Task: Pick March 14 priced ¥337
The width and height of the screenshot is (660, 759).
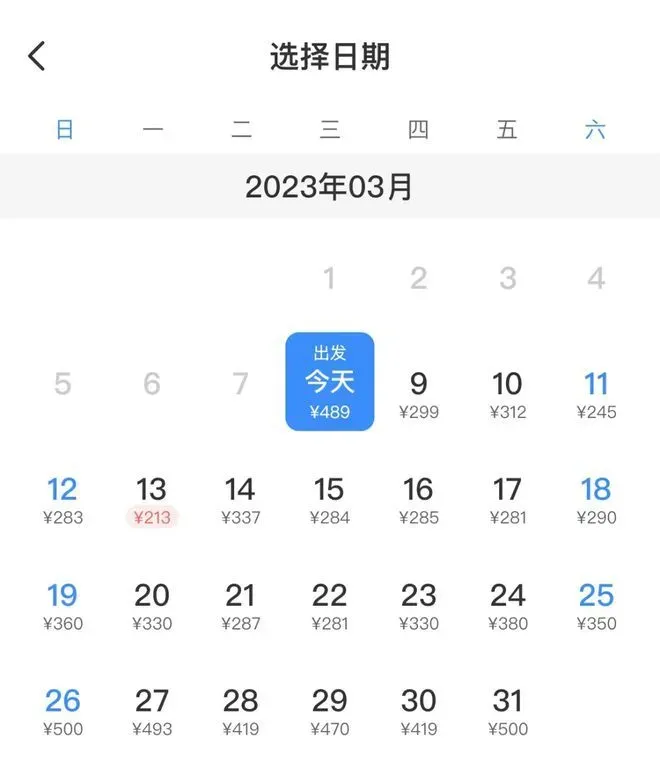Action: click(240, 500)
